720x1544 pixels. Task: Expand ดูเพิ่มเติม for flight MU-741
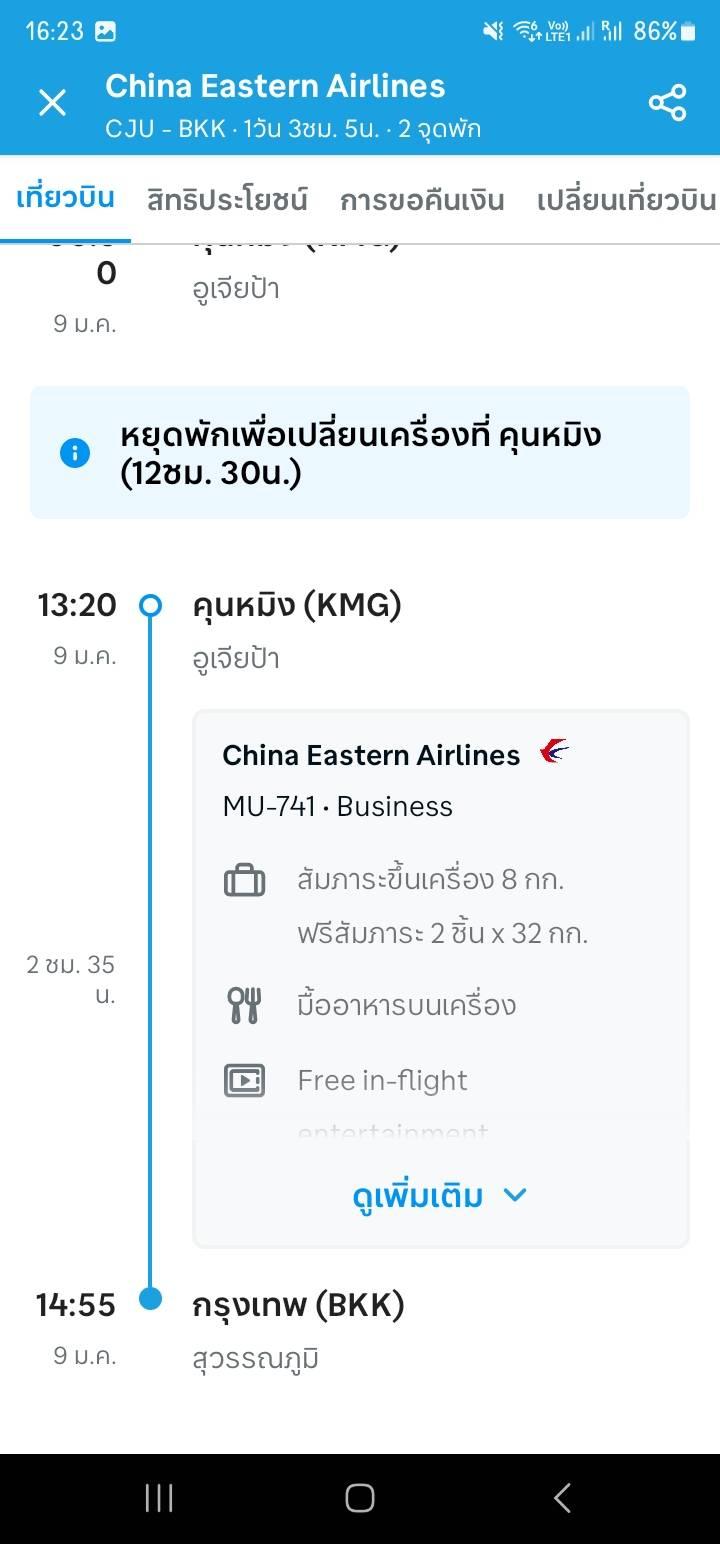coord(441,1195)
